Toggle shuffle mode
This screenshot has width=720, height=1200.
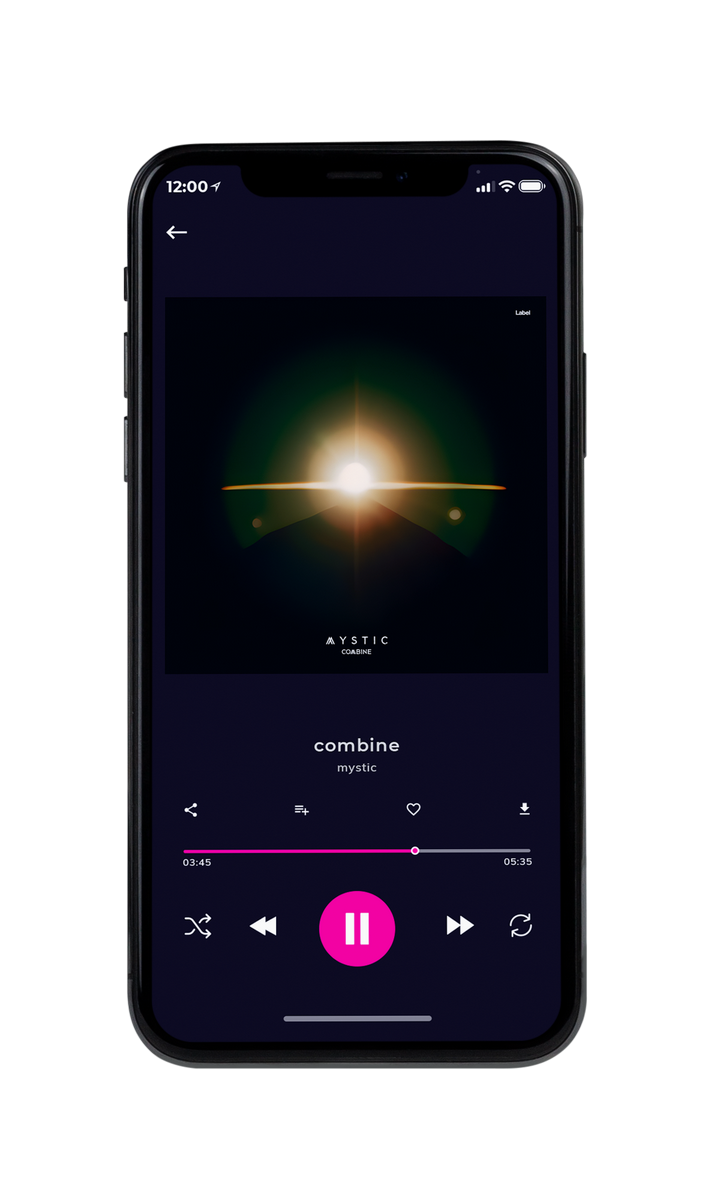(x=198, y=927)
